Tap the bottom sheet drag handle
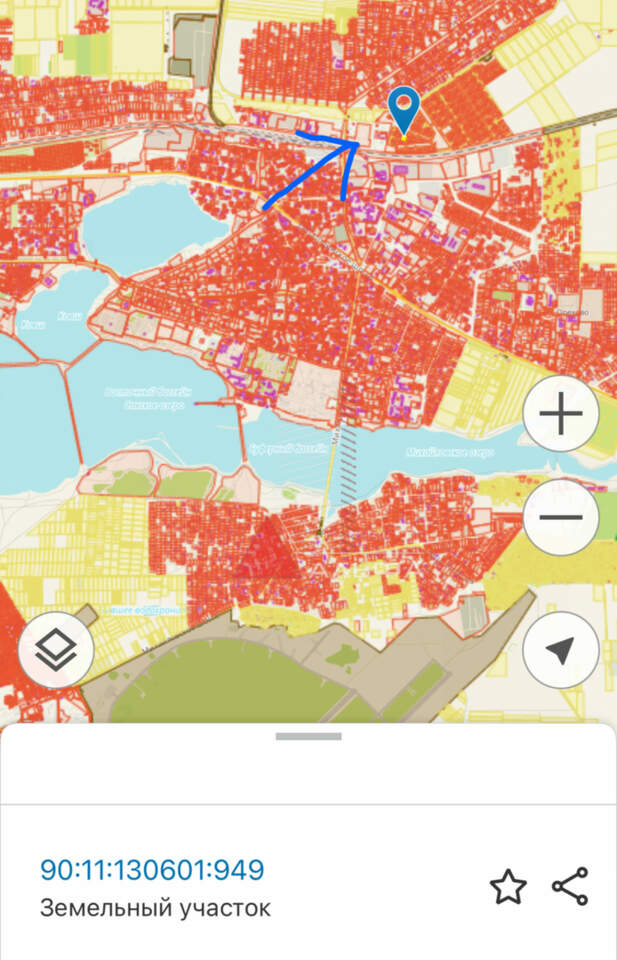The width and height of the screenshot is (617, 960). tap(309, 737)
